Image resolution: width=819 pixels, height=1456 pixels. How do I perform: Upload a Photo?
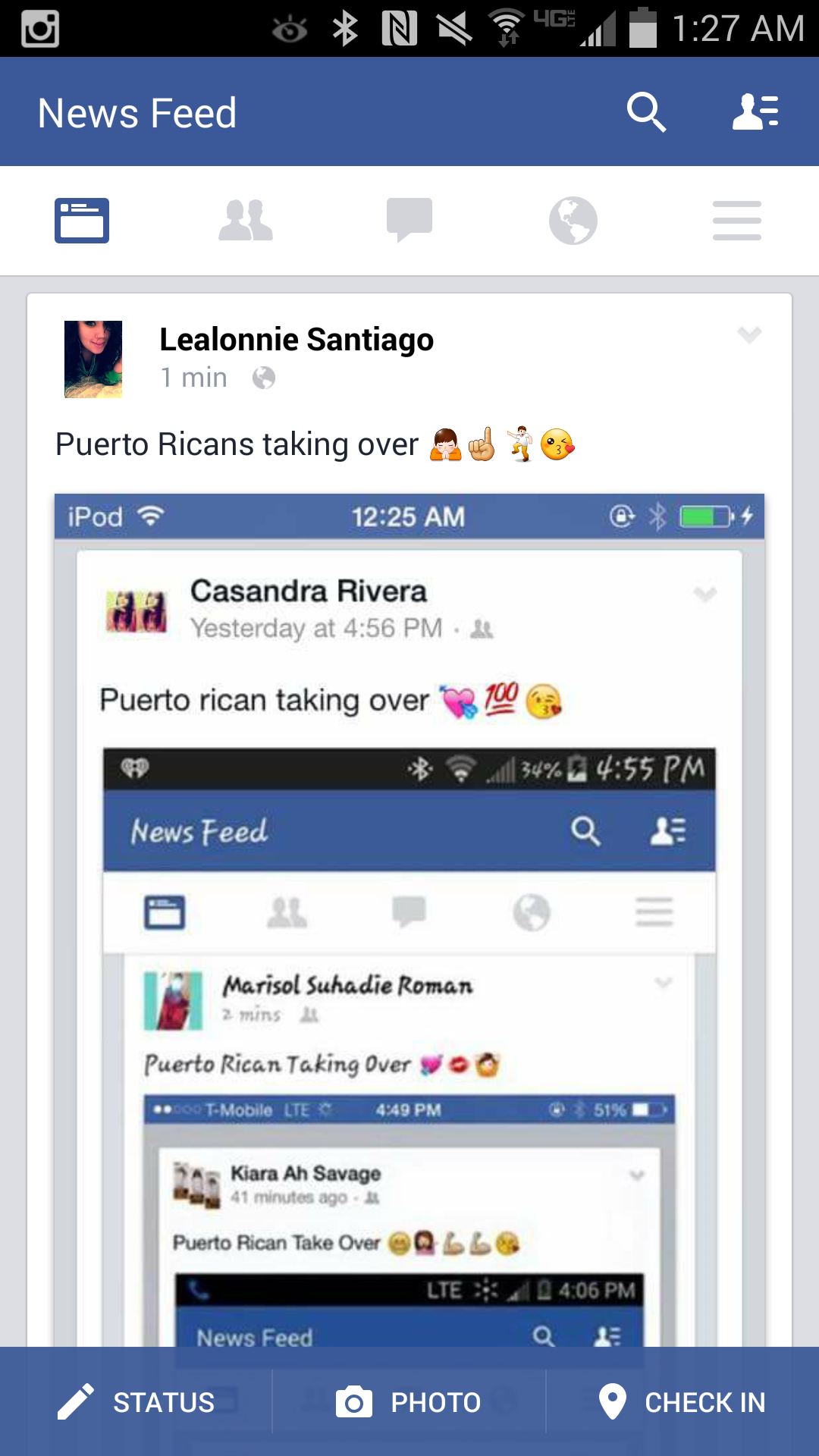pyautogui.click(x=409, y=1402)
